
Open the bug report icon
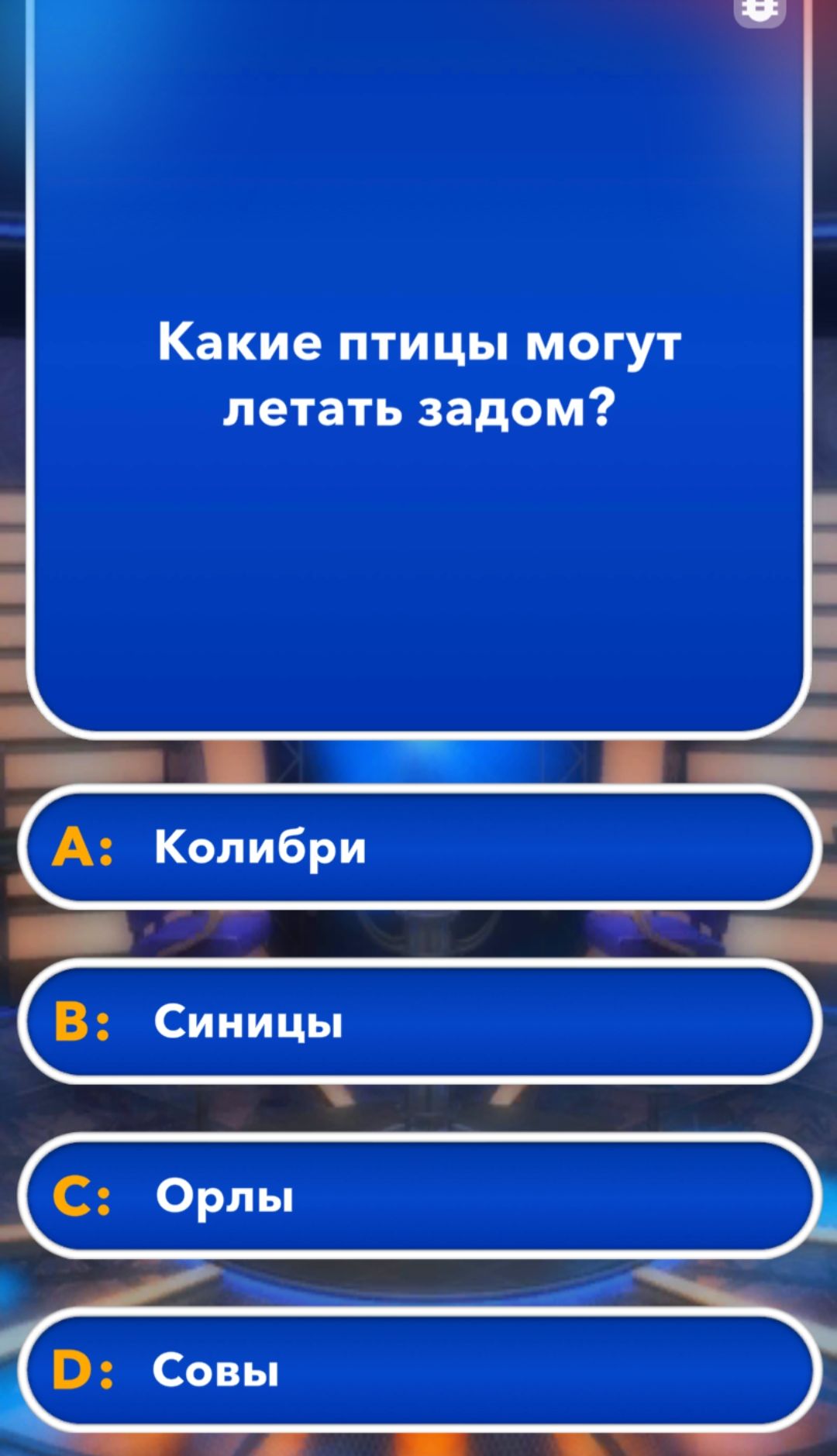[x=759, y=9]
